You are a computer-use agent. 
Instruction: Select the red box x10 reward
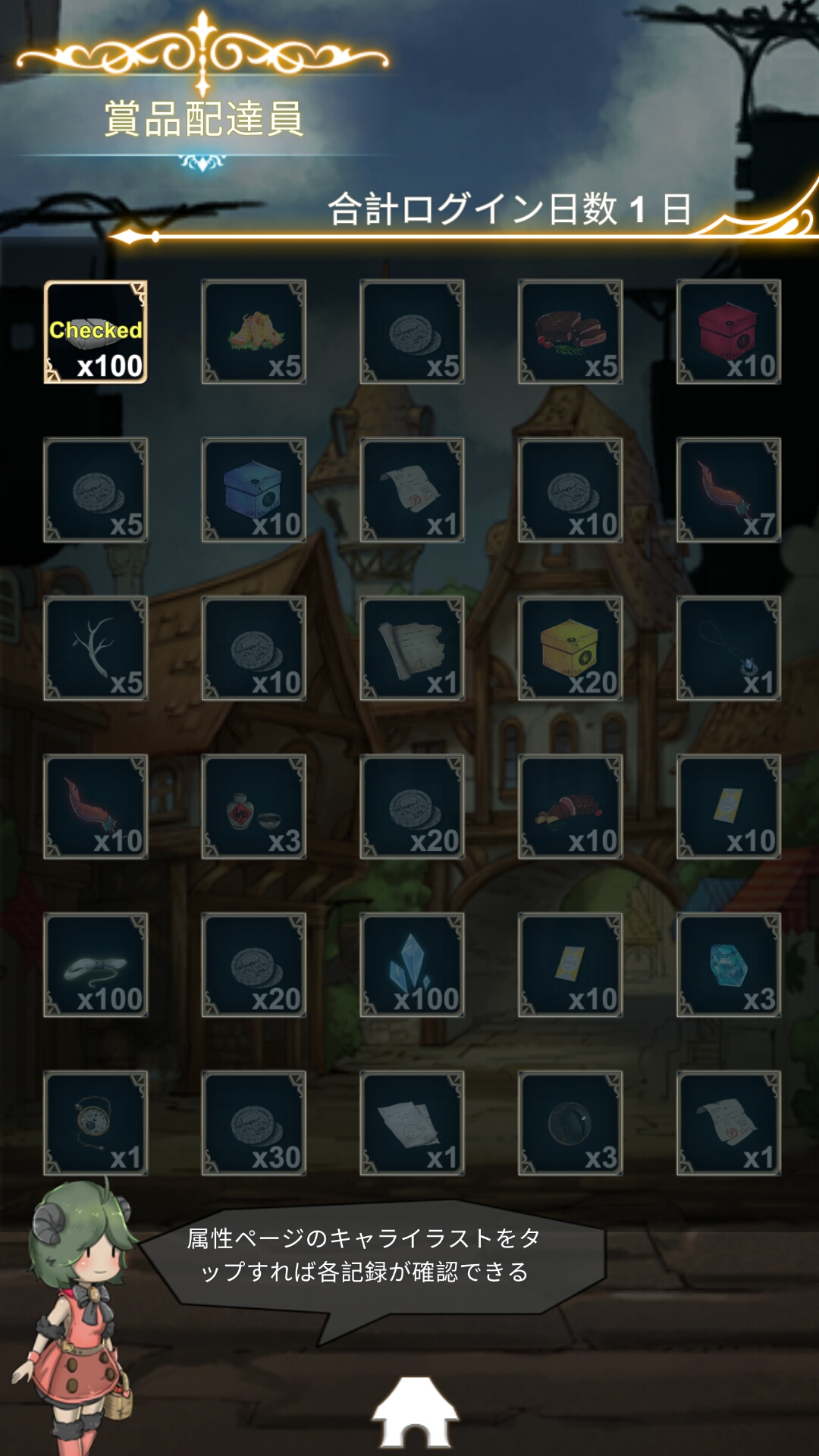tap(728, 332)
